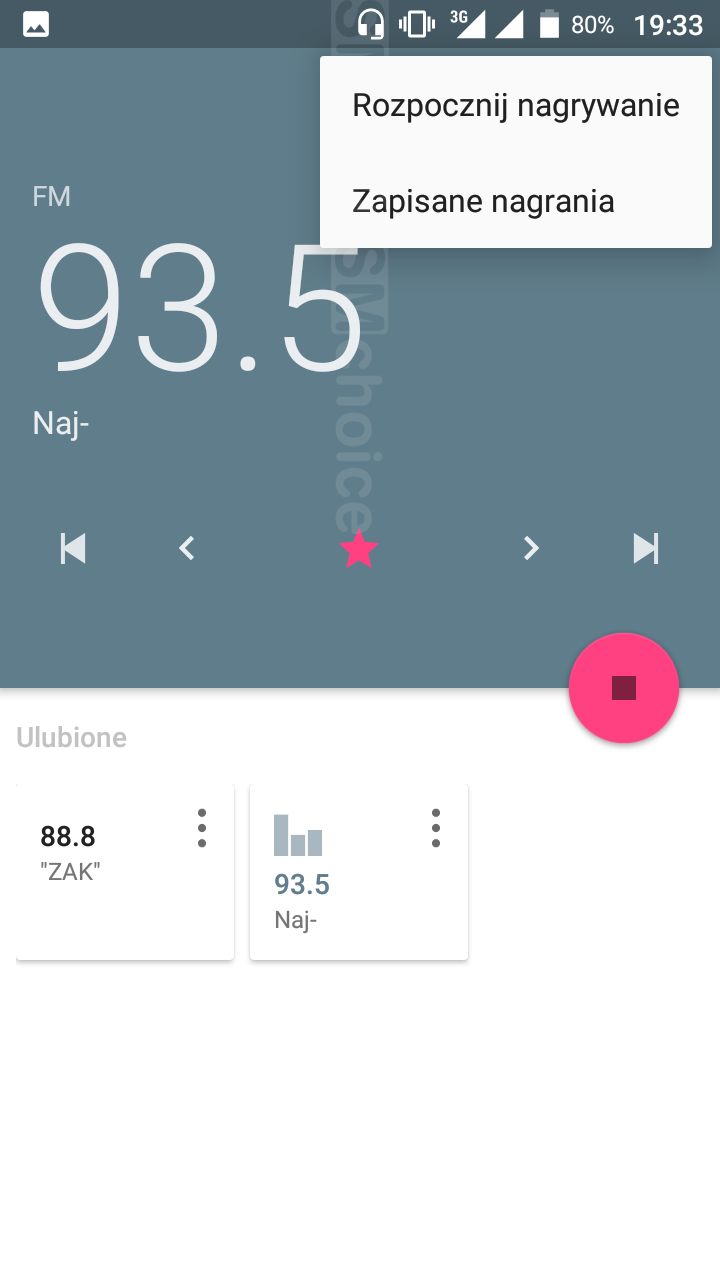Skip to the previous station
The image size is (720, 1280).
73,548
